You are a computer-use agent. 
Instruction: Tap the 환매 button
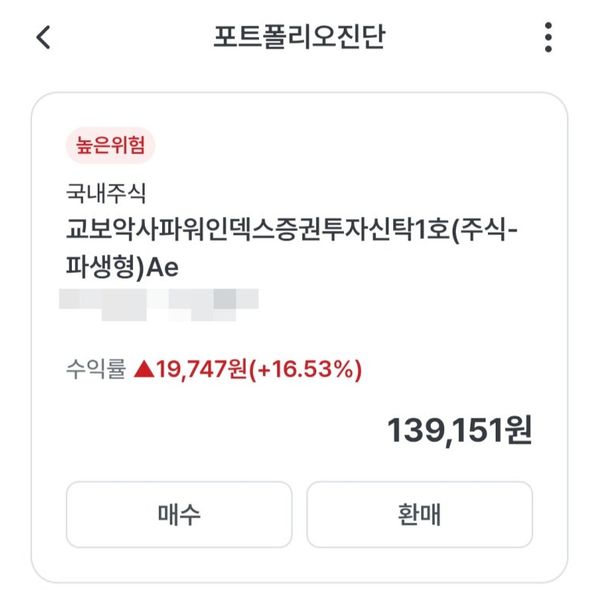coord(419,515)
